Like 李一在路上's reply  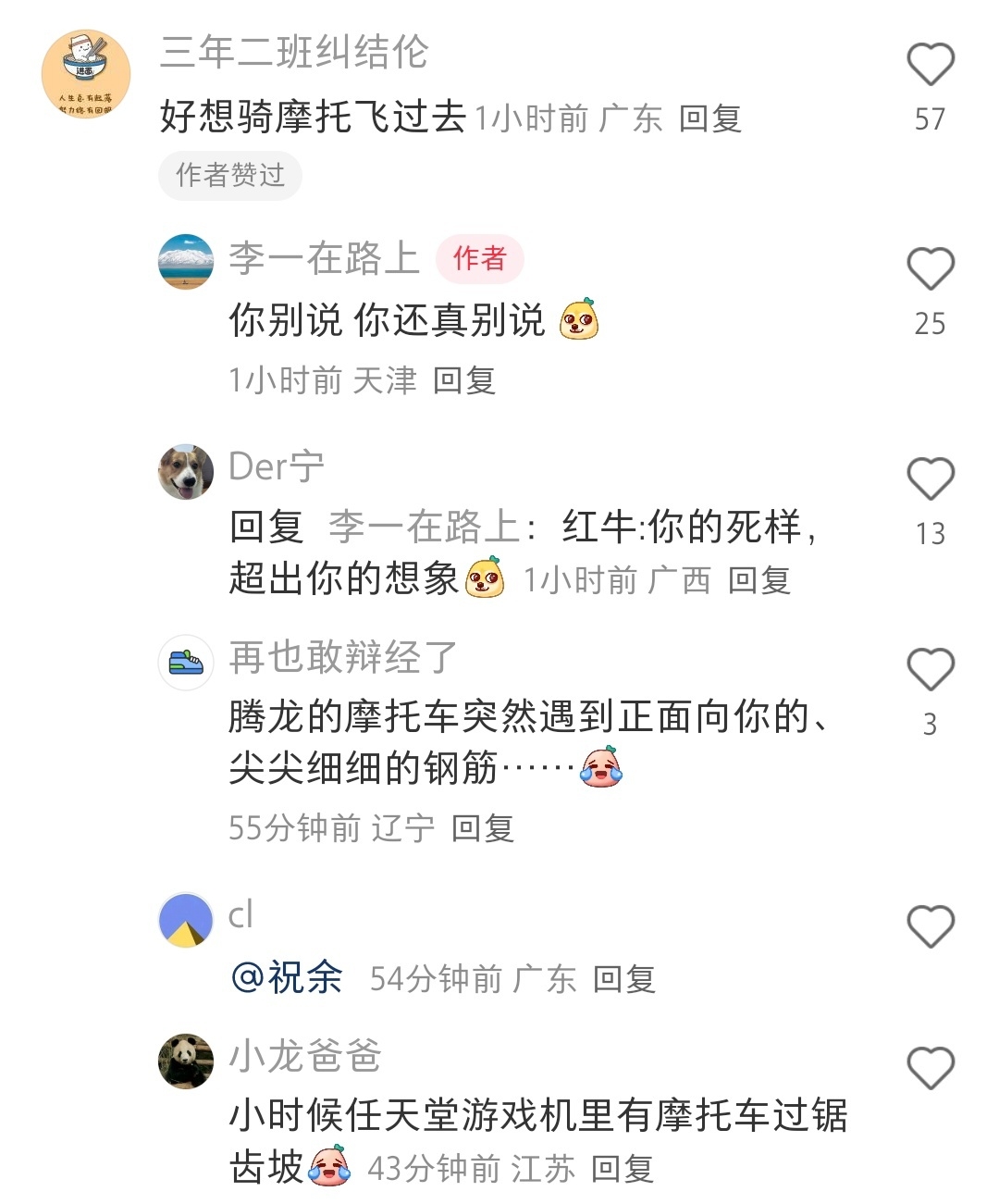pyautogui.click(x=930, y=269)
